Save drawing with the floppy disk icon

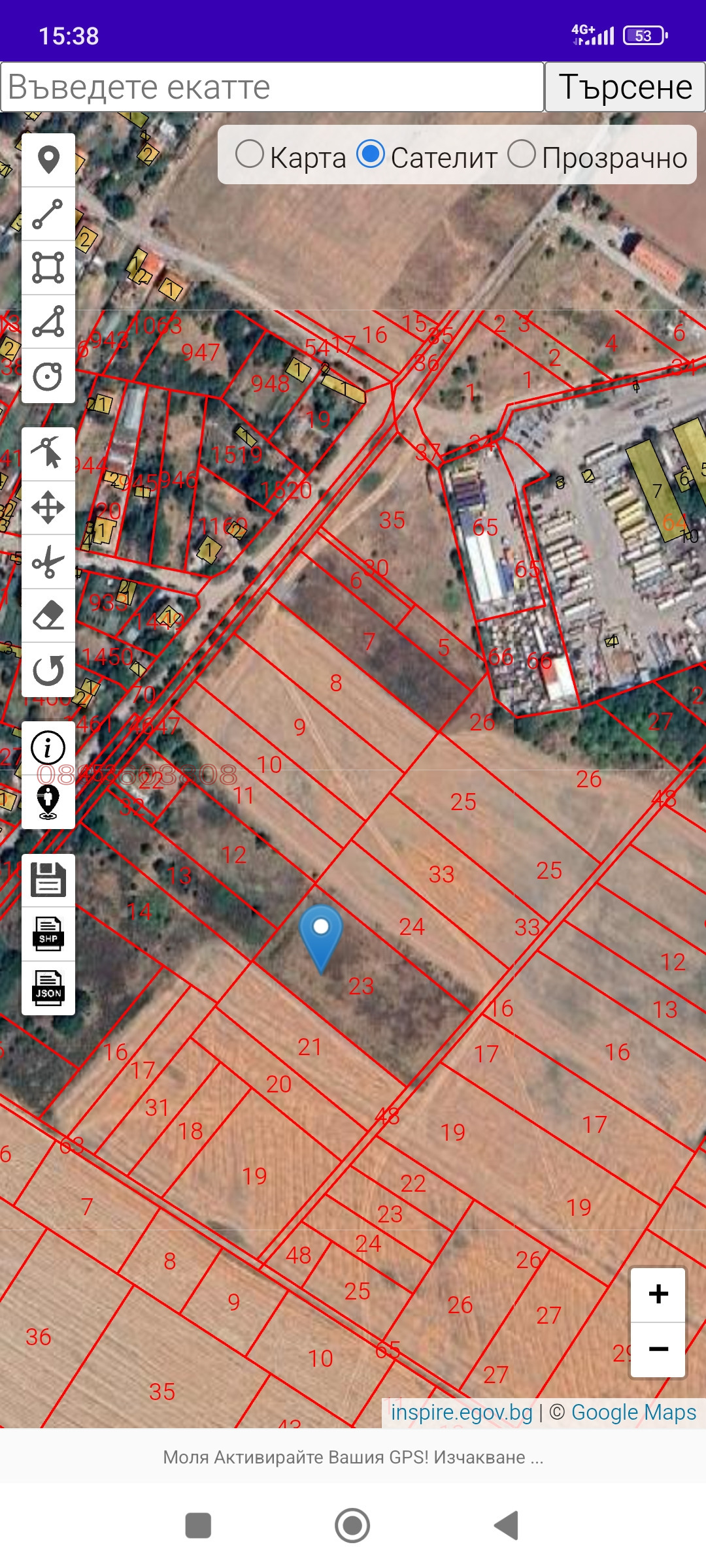click(48, 879)
